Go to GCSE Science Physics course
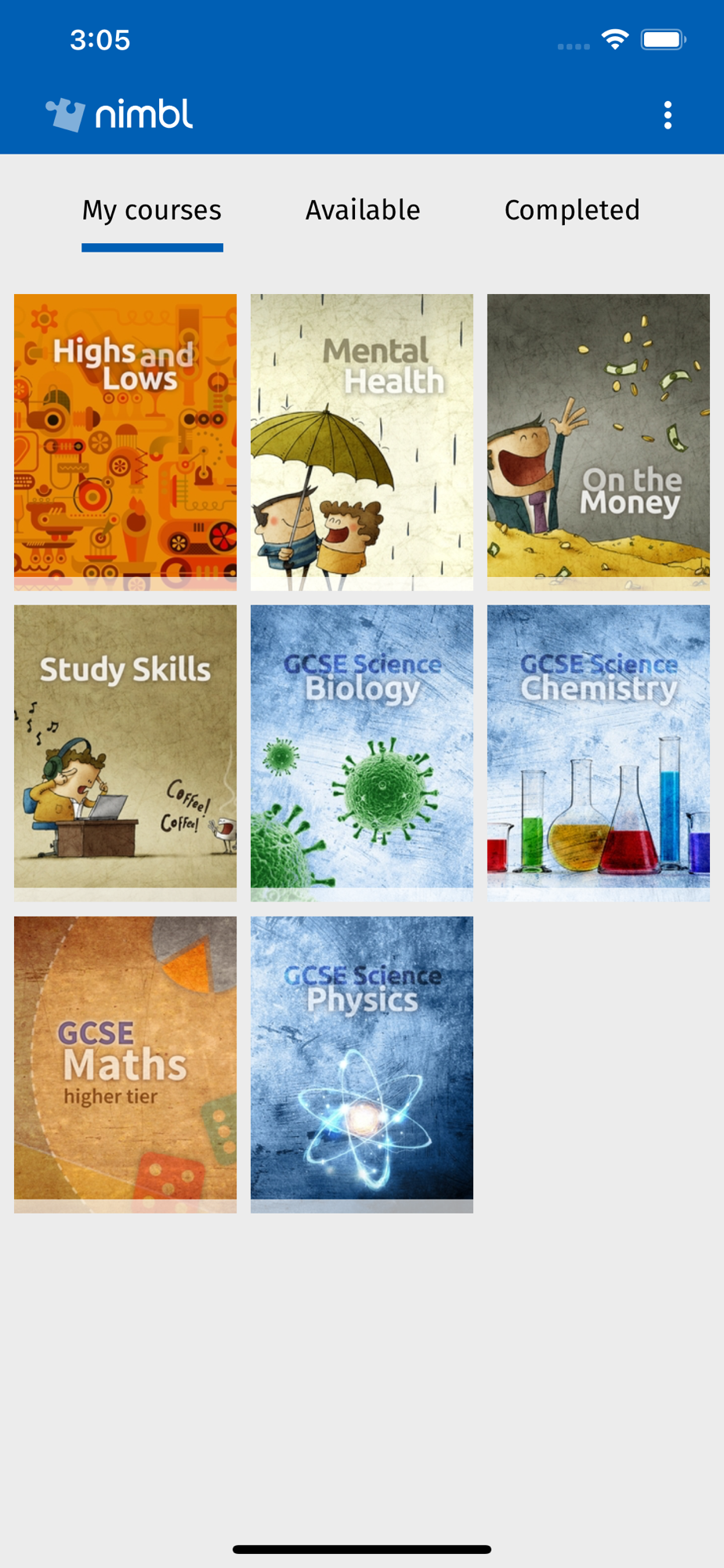 [362, 1064]
